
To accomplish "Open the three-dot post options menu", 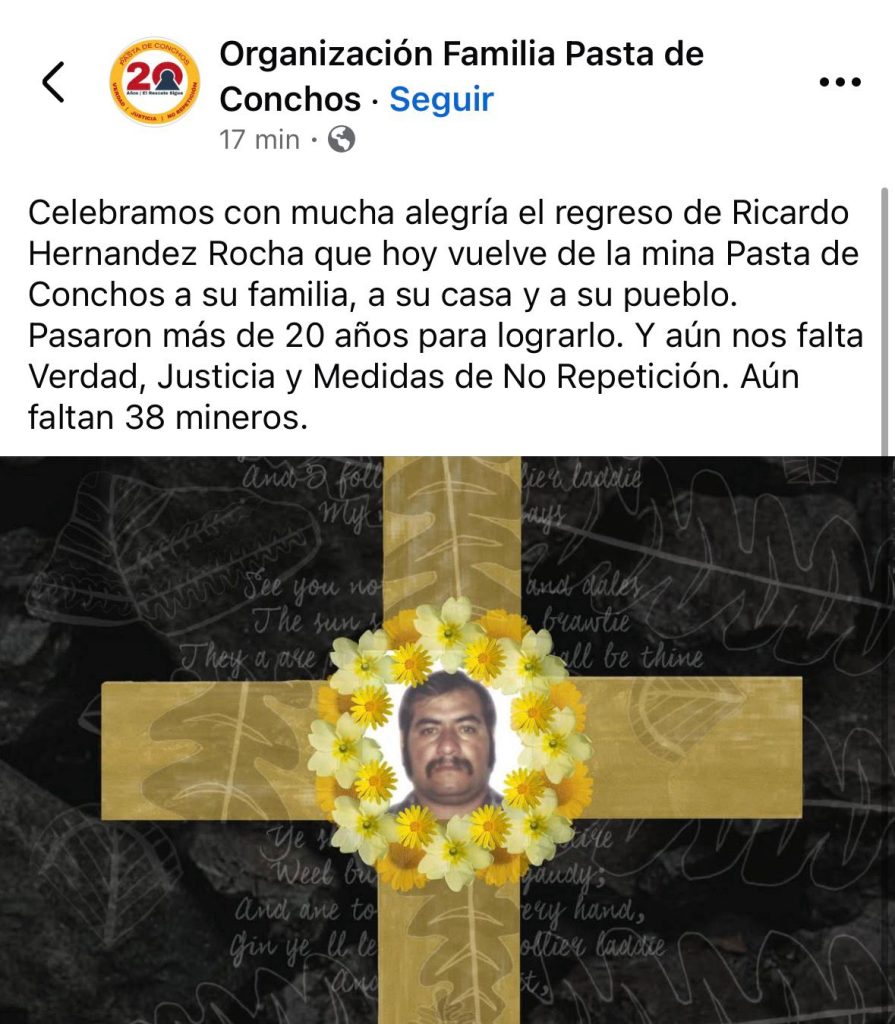I will point(839,82).
